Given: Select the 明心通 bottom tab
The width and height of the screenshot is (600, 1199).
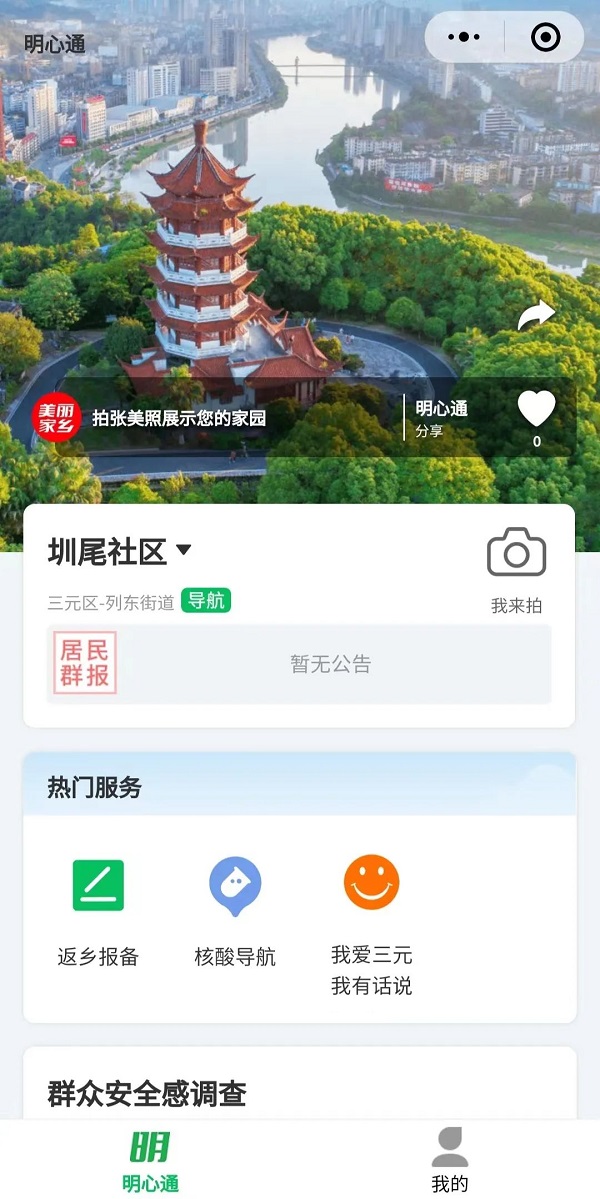Looking at the screenshot, I should tap(150, 1160).
